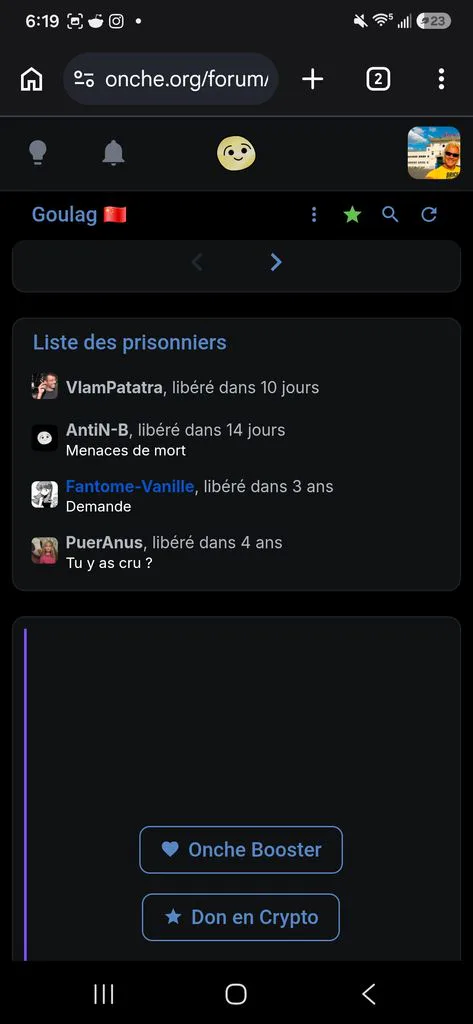Open the notifications bell

113,153
